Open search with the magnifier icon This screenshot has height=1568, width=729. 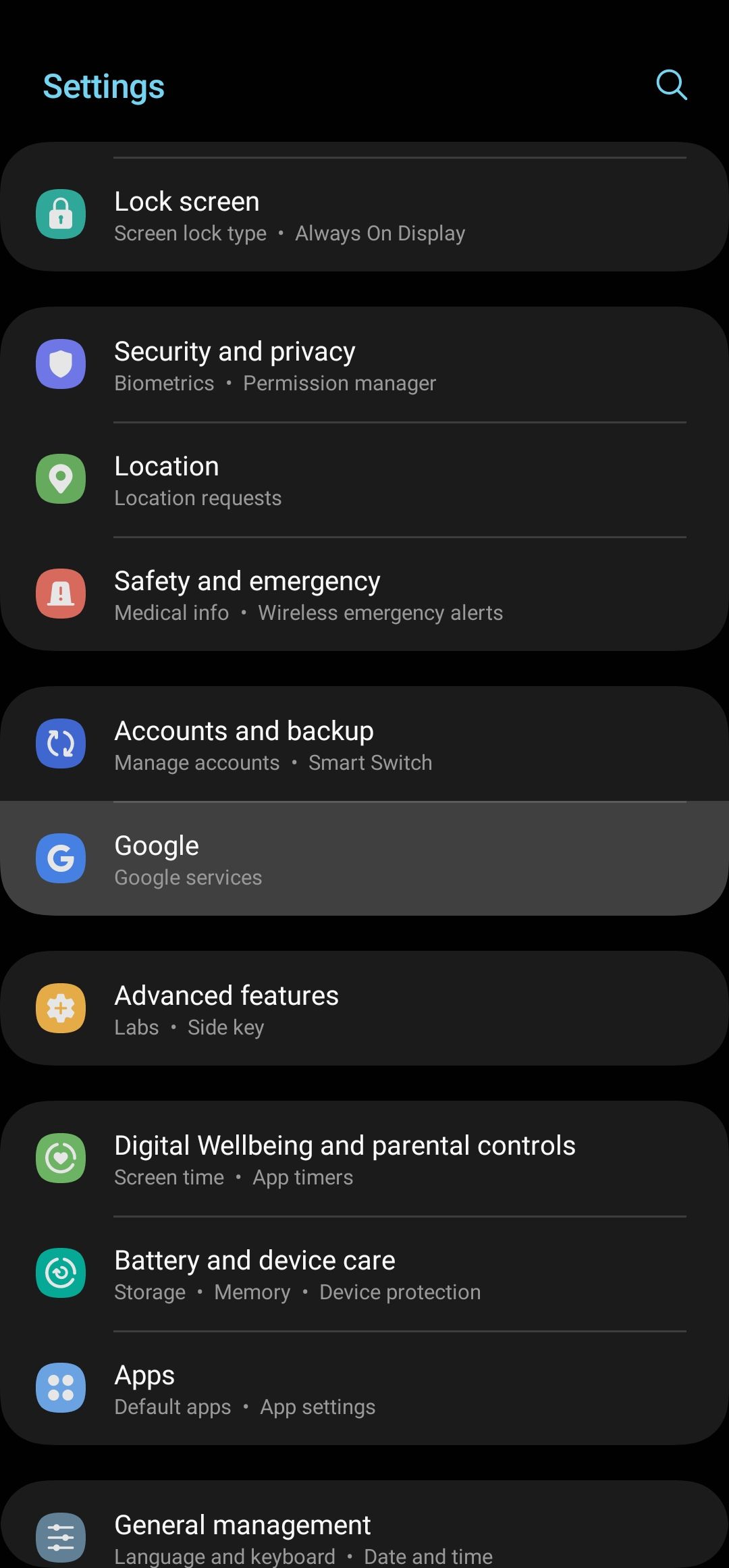point(670,84)
